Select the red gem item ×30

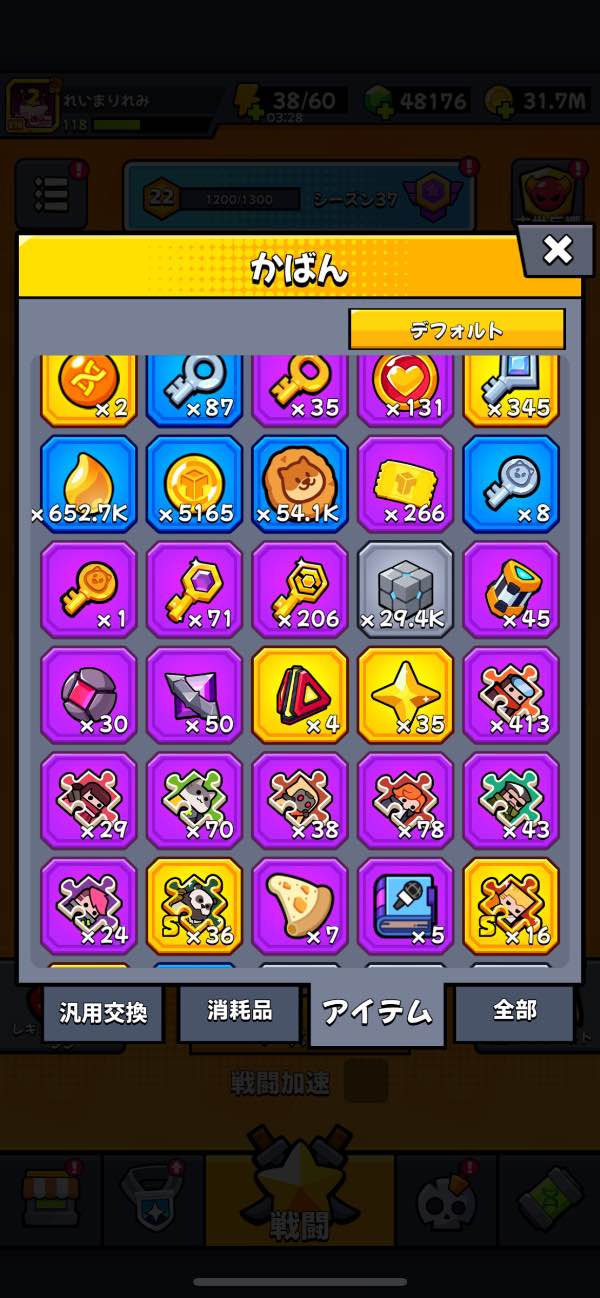point(89,695)
